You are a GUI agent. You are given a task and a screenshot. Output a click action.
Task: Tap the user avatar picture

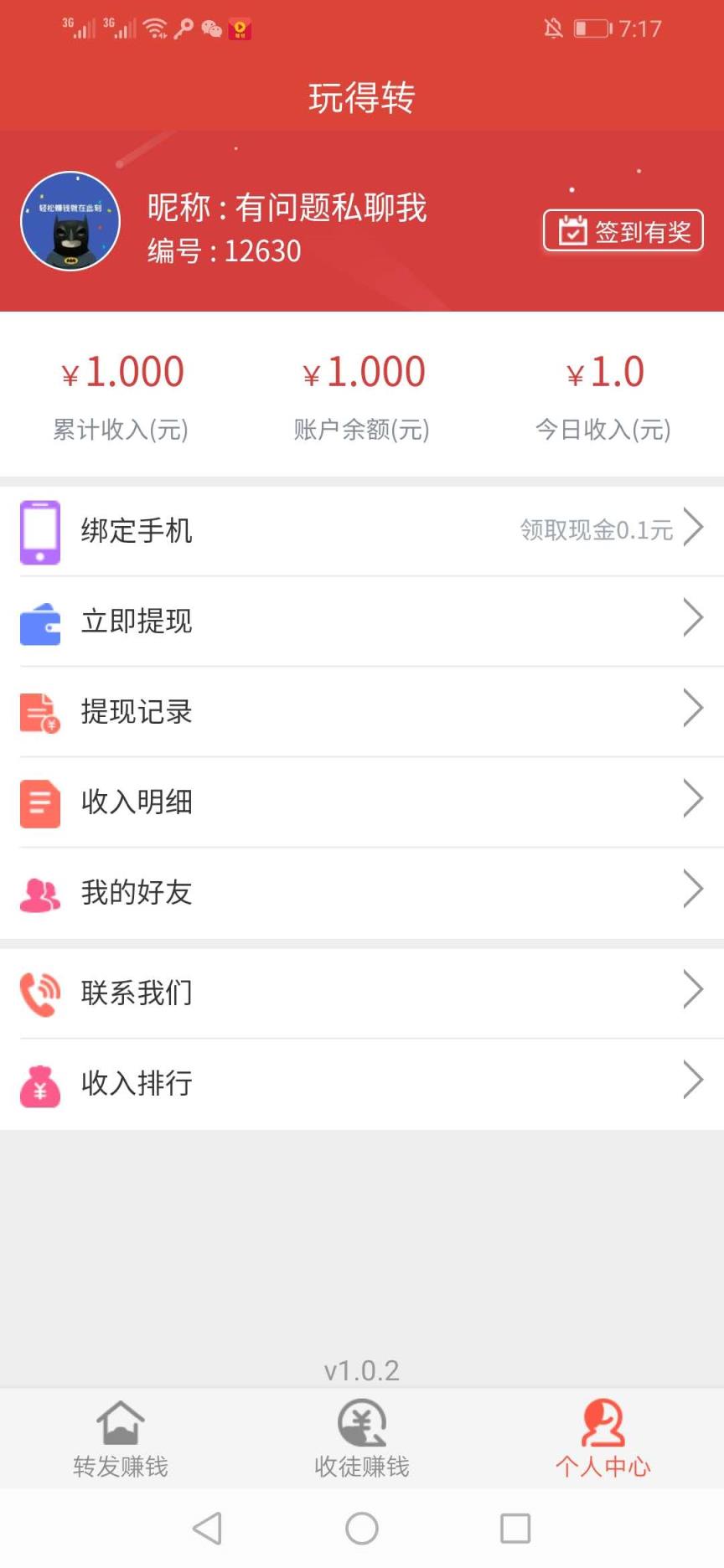tap(70, 221)
